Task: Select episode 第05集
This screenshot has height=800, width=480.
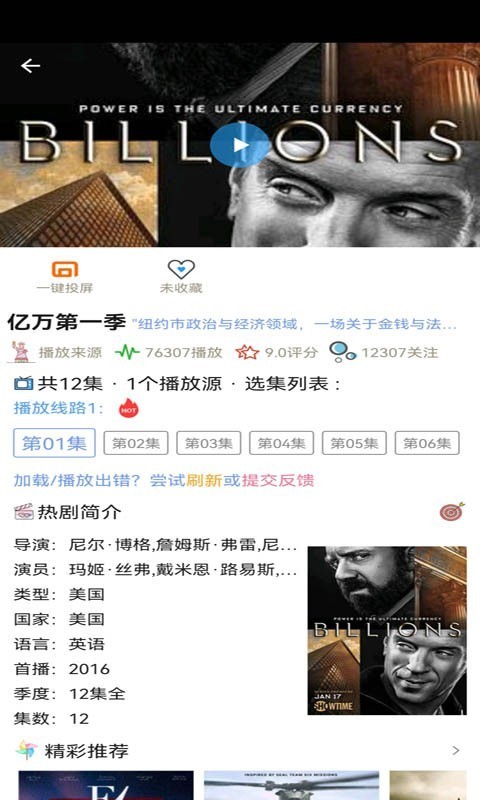Action: click(355, 443)
